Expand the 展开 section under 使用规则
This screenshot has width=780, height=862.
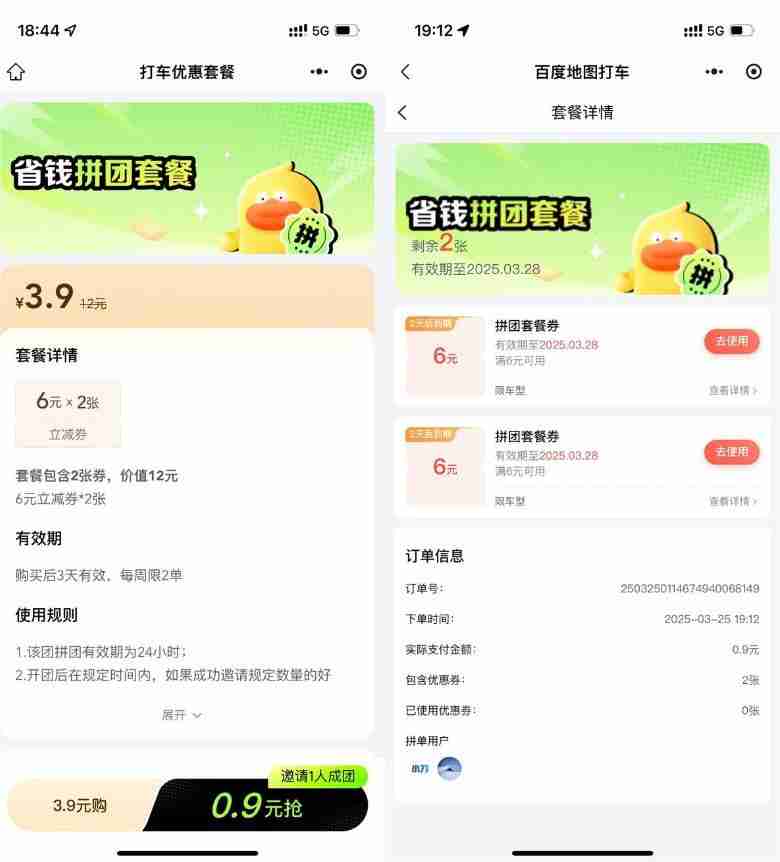(x=181, y=714)
